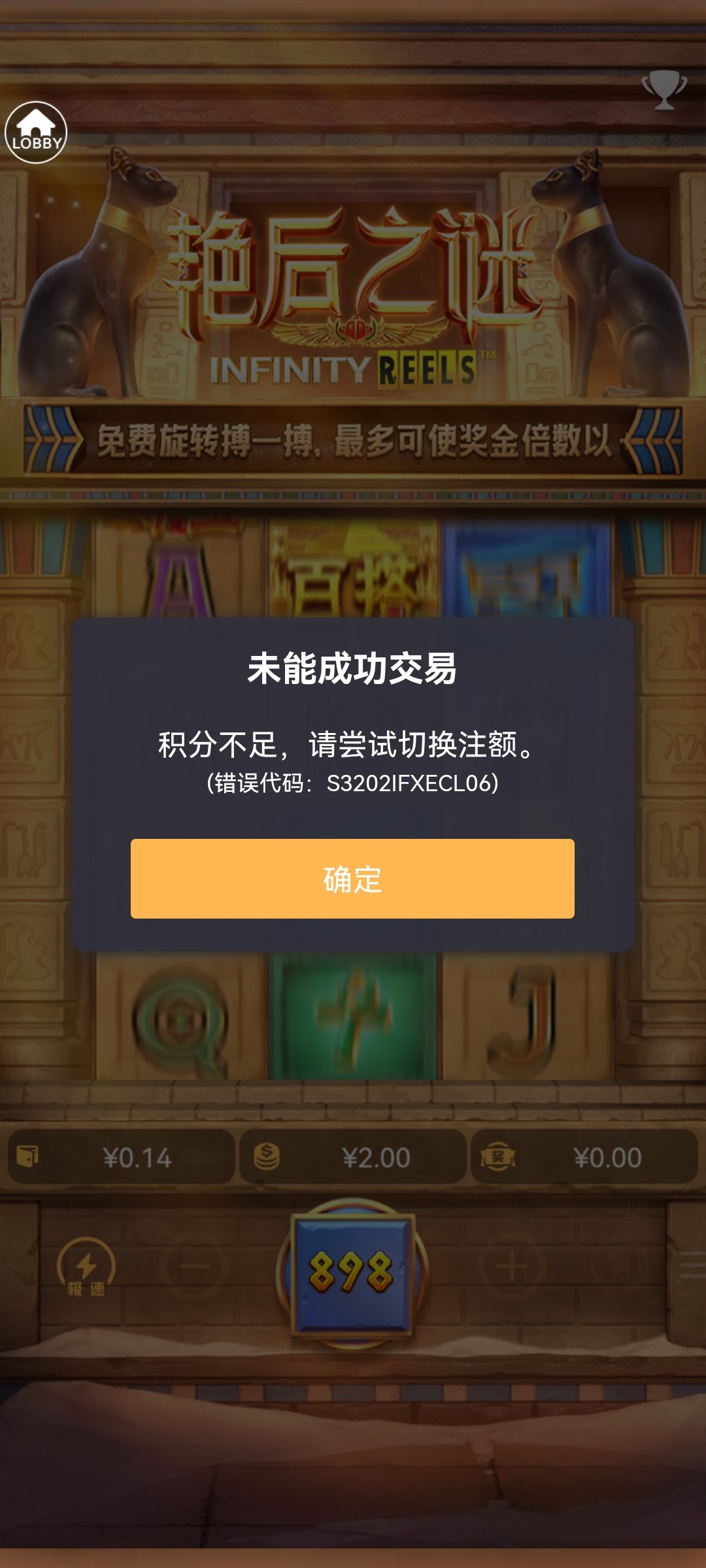The width and height of the screenshot is (706, 1568).
Task: Enable turbo 极速 spin mode
Action: (86, 1268)
